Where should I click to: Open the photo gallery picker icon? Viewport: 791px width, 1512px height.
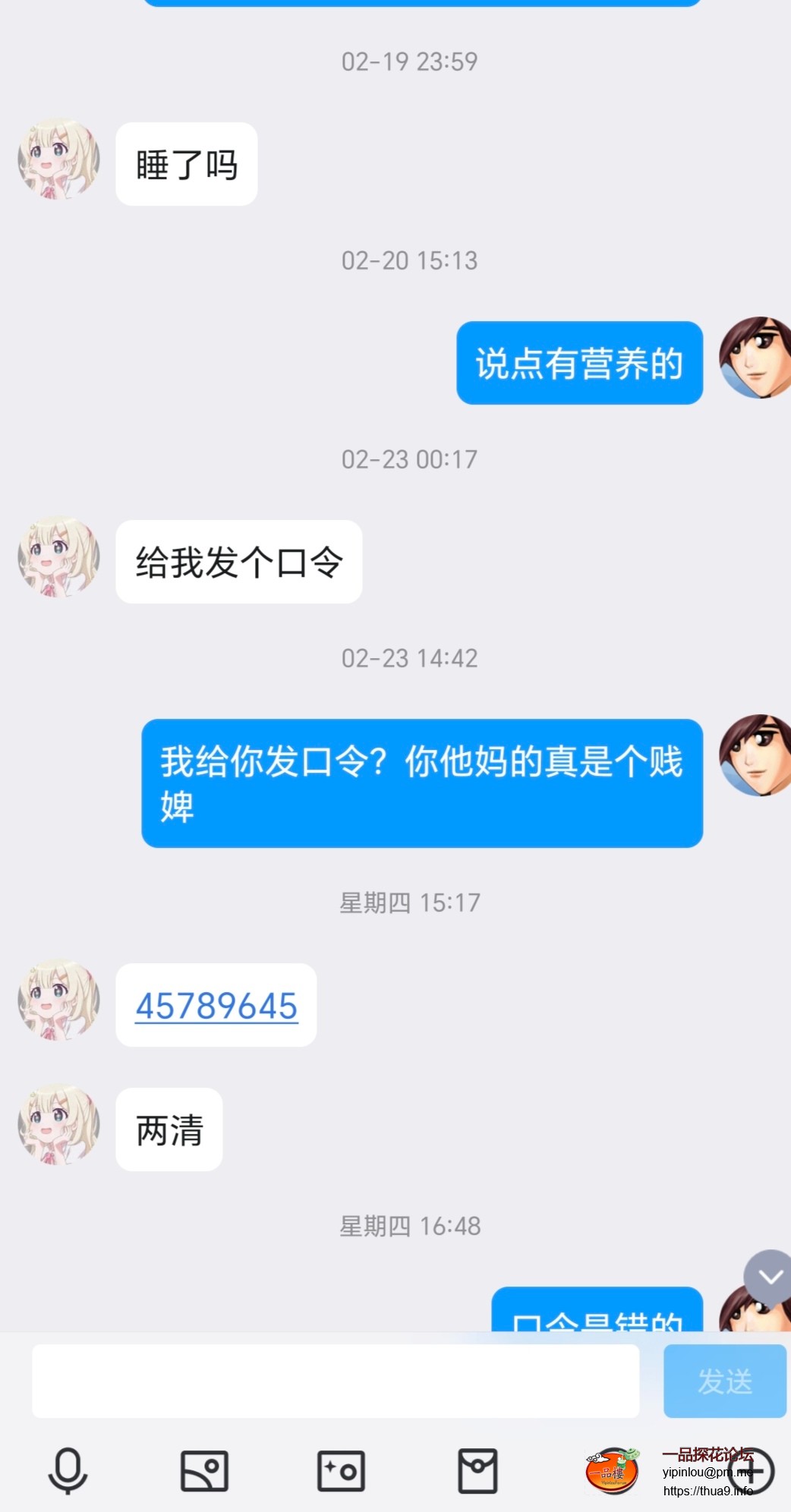click(x=204, y=1470)
